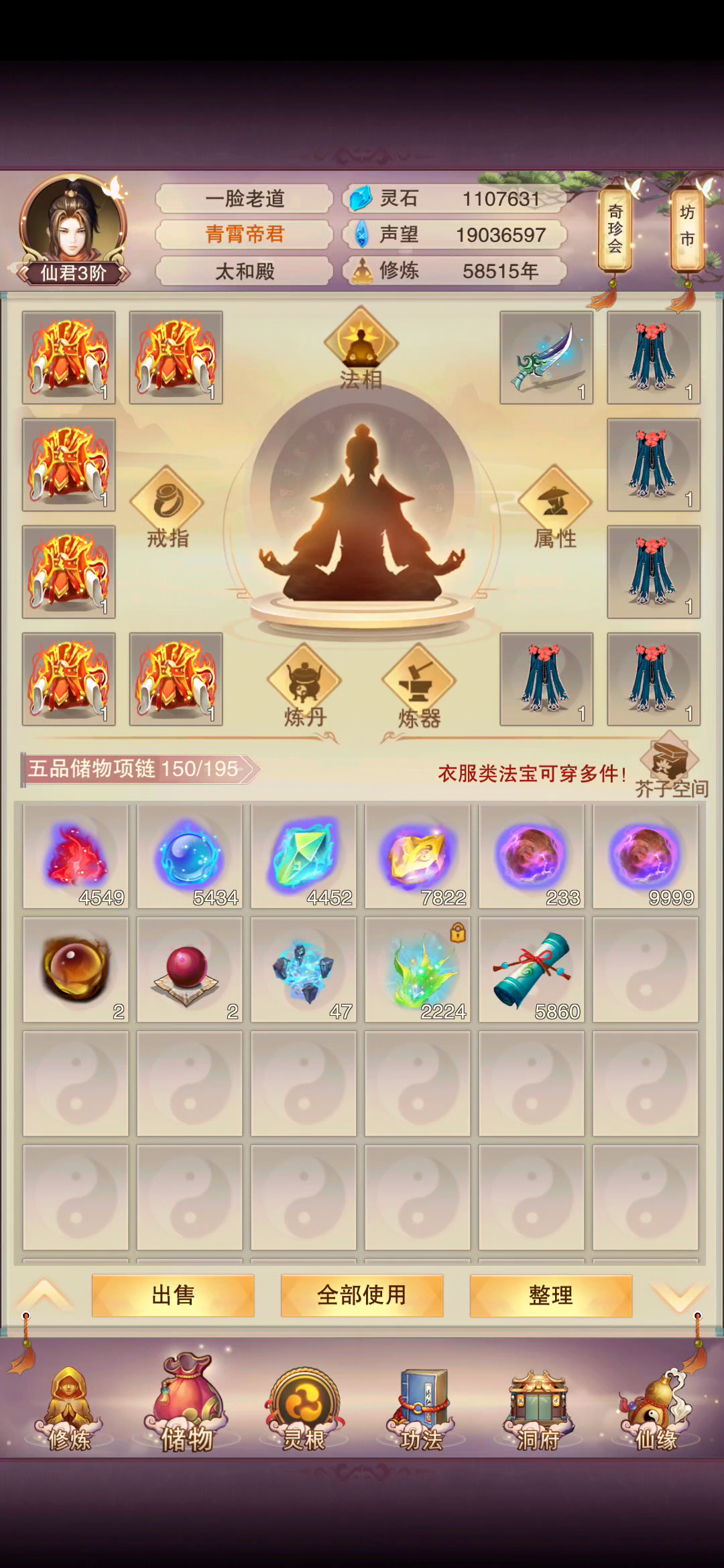Open 炼器 forging
This screenshot has width=724, height=1568.
click(x=419, y=687)
